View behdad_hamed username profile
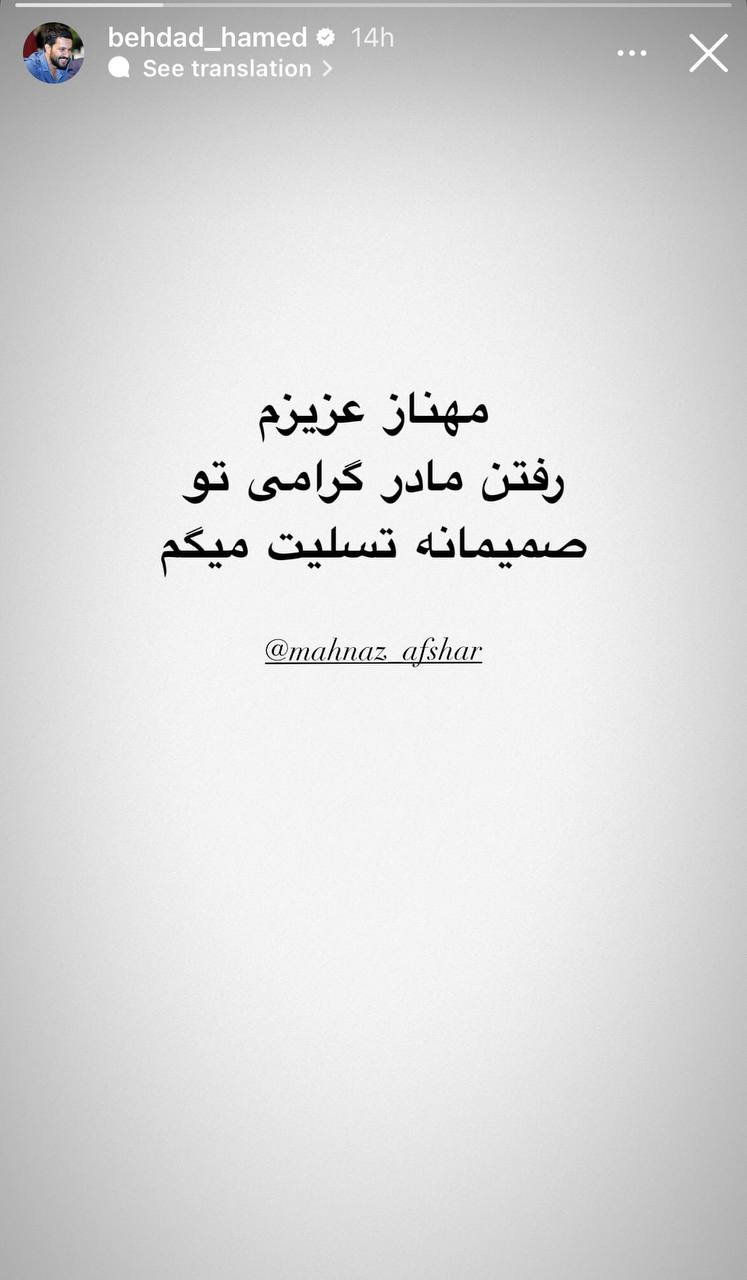The height and width of the screenshot is (1280, 747). [x=207, y=38]
